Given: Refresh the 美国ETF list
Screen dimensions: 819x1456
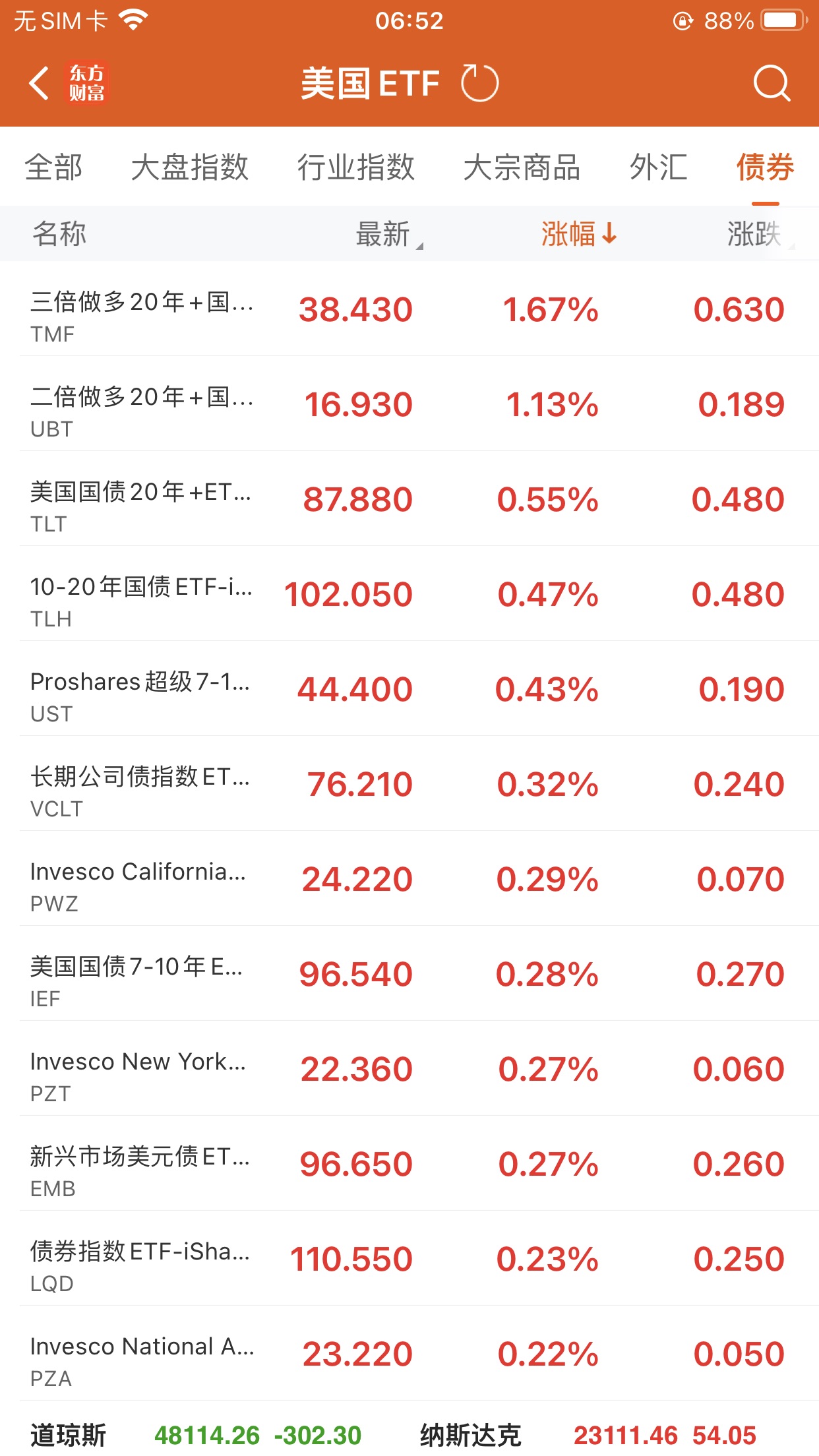Looking at the screenshot, I should [x=479, y=84].
